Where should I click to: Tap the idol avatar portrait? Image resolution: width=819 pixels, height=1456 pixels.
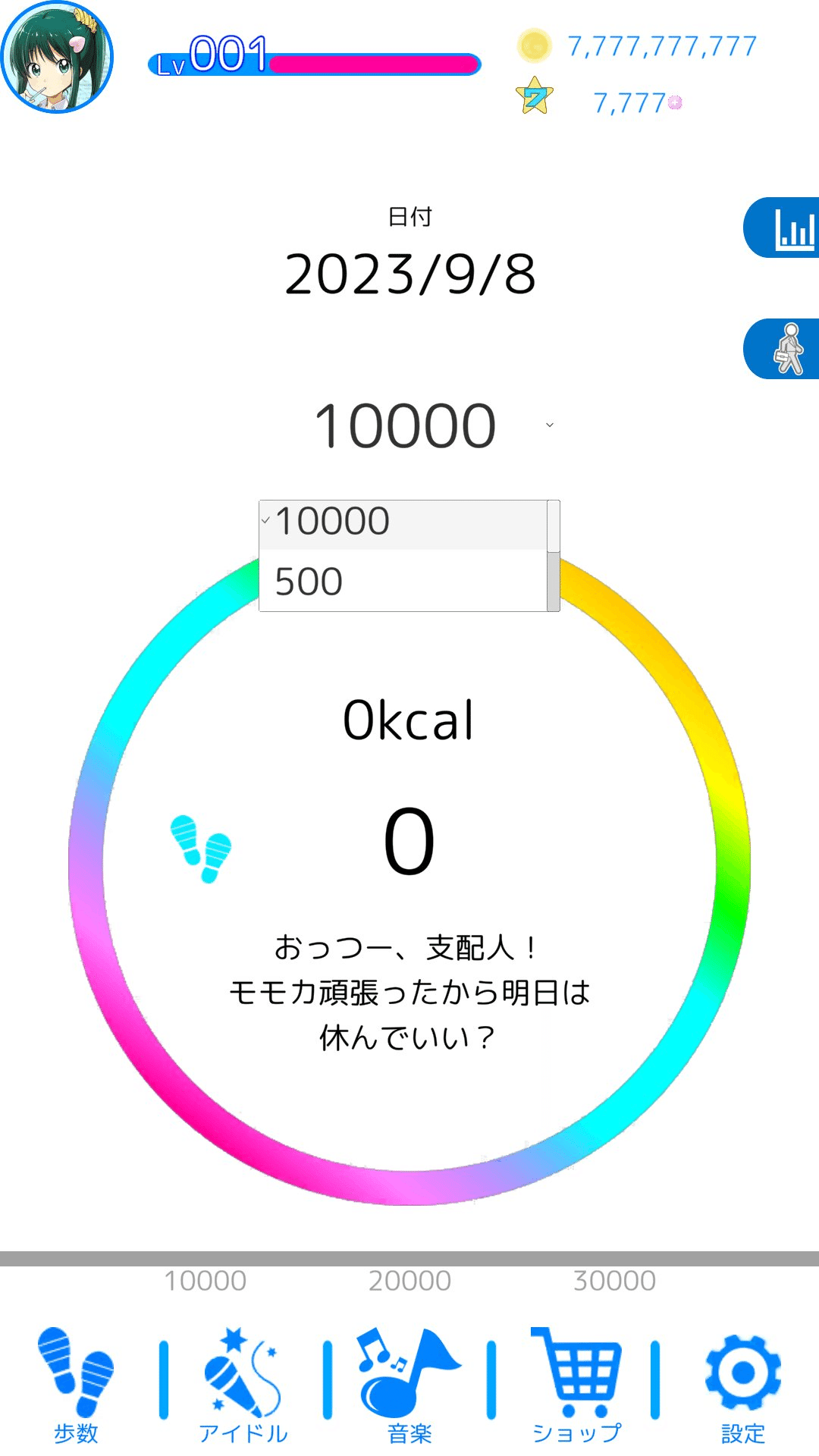57,57
